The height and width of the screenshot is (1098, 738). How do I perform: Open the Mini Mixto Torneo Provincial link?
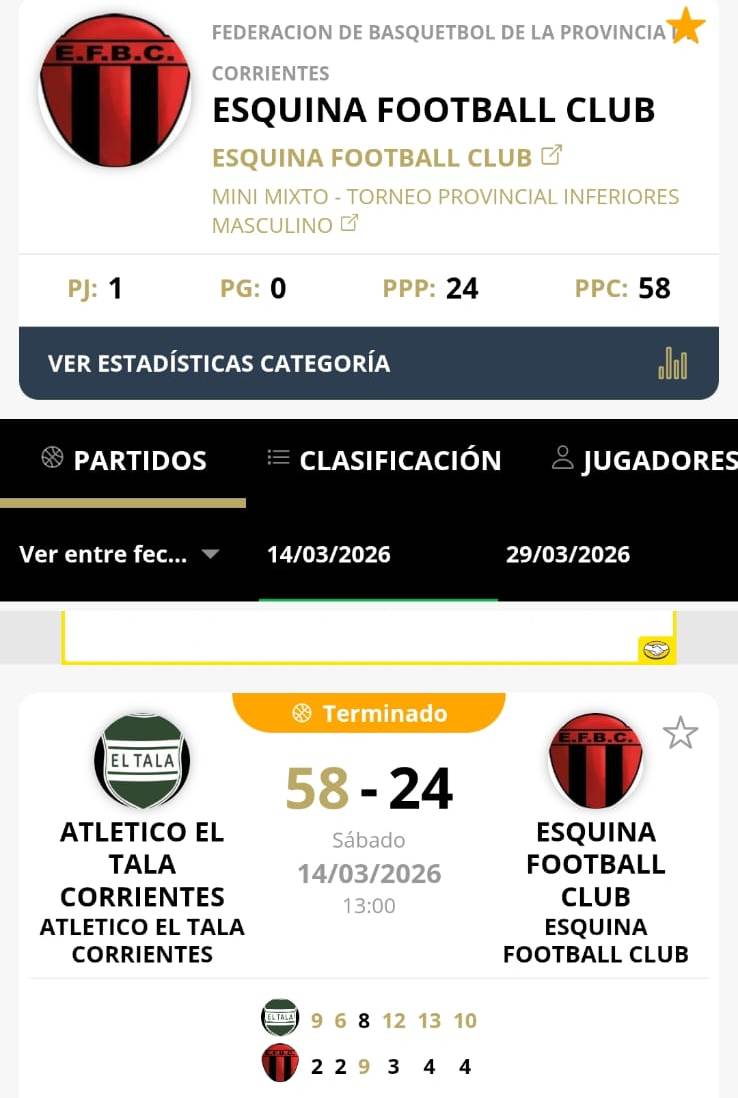point(445,211)
